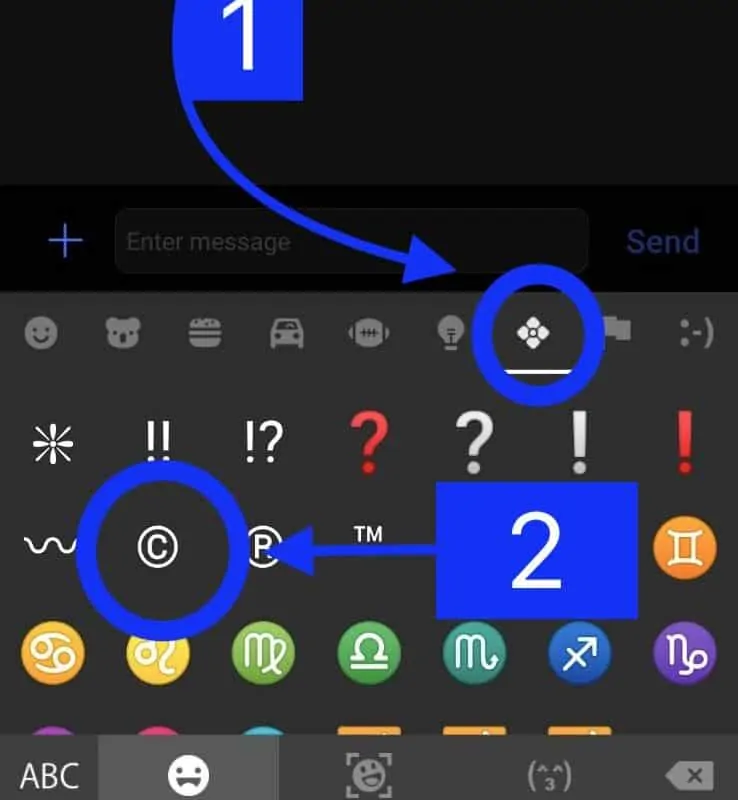This screenshot has height=800, width=738.
Task: Tap the backspace key
Action: pos(689,774)
